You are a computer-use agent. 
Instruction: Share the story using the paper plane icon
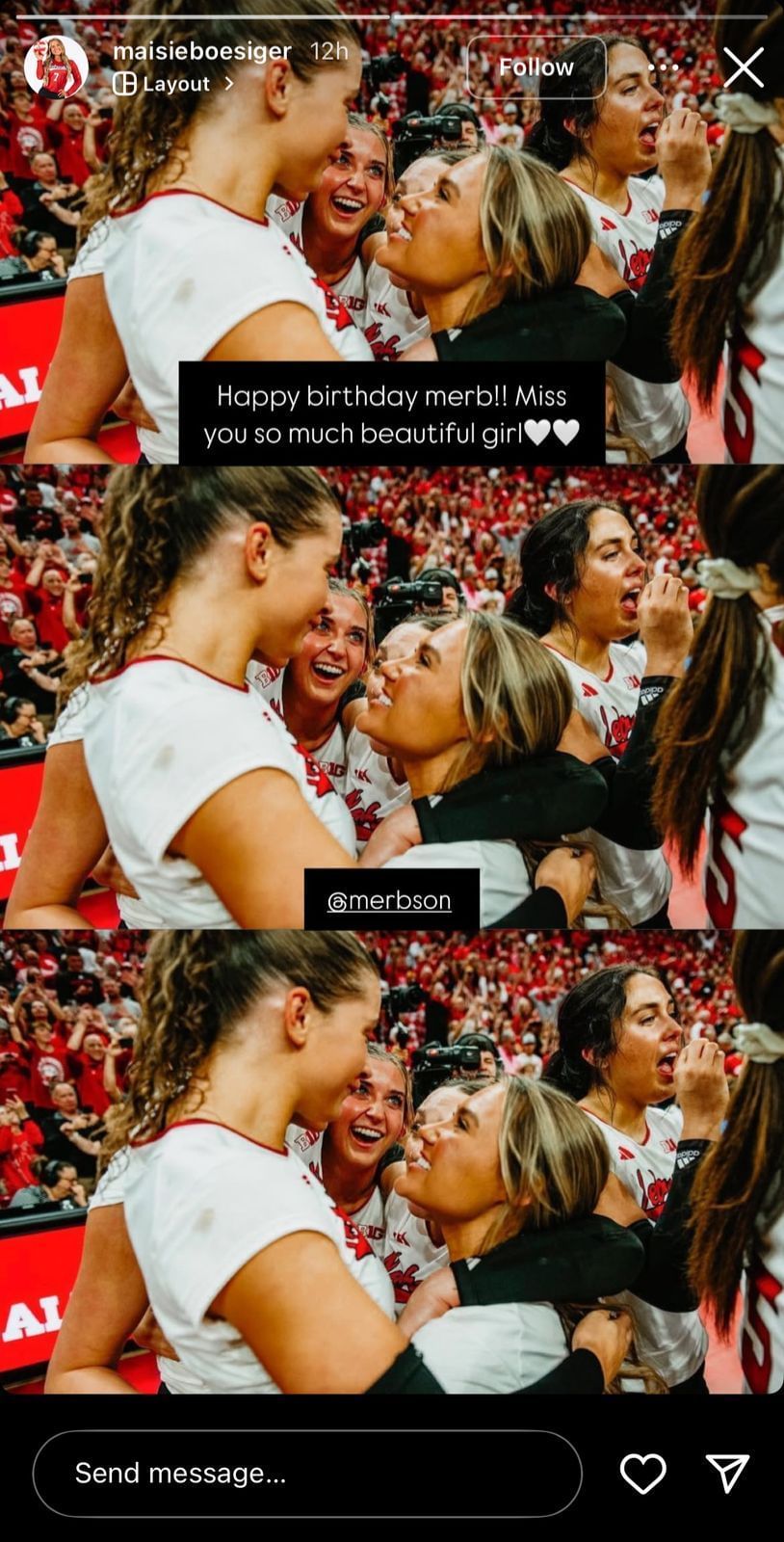(729, 1473)
